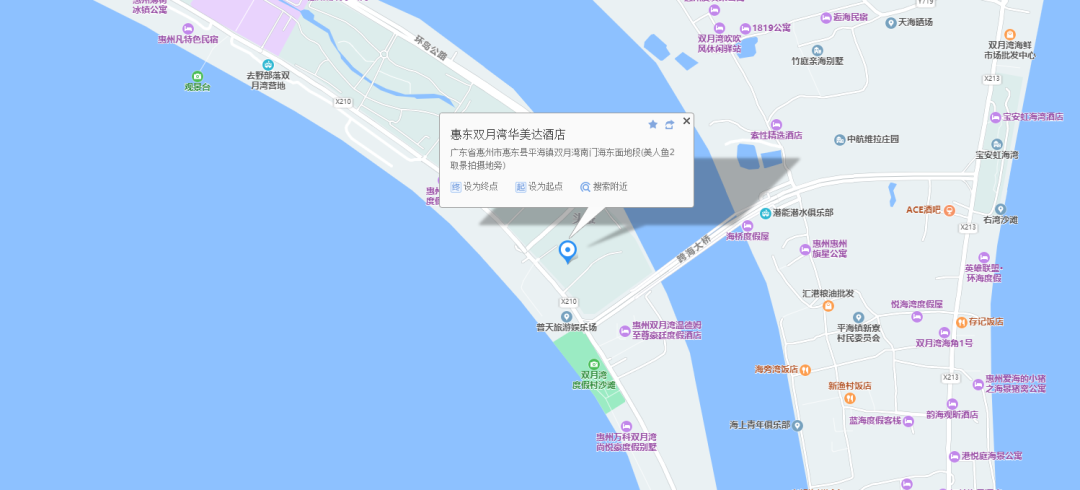Choose 设为终点 to set destination

(x=474, y=186)
